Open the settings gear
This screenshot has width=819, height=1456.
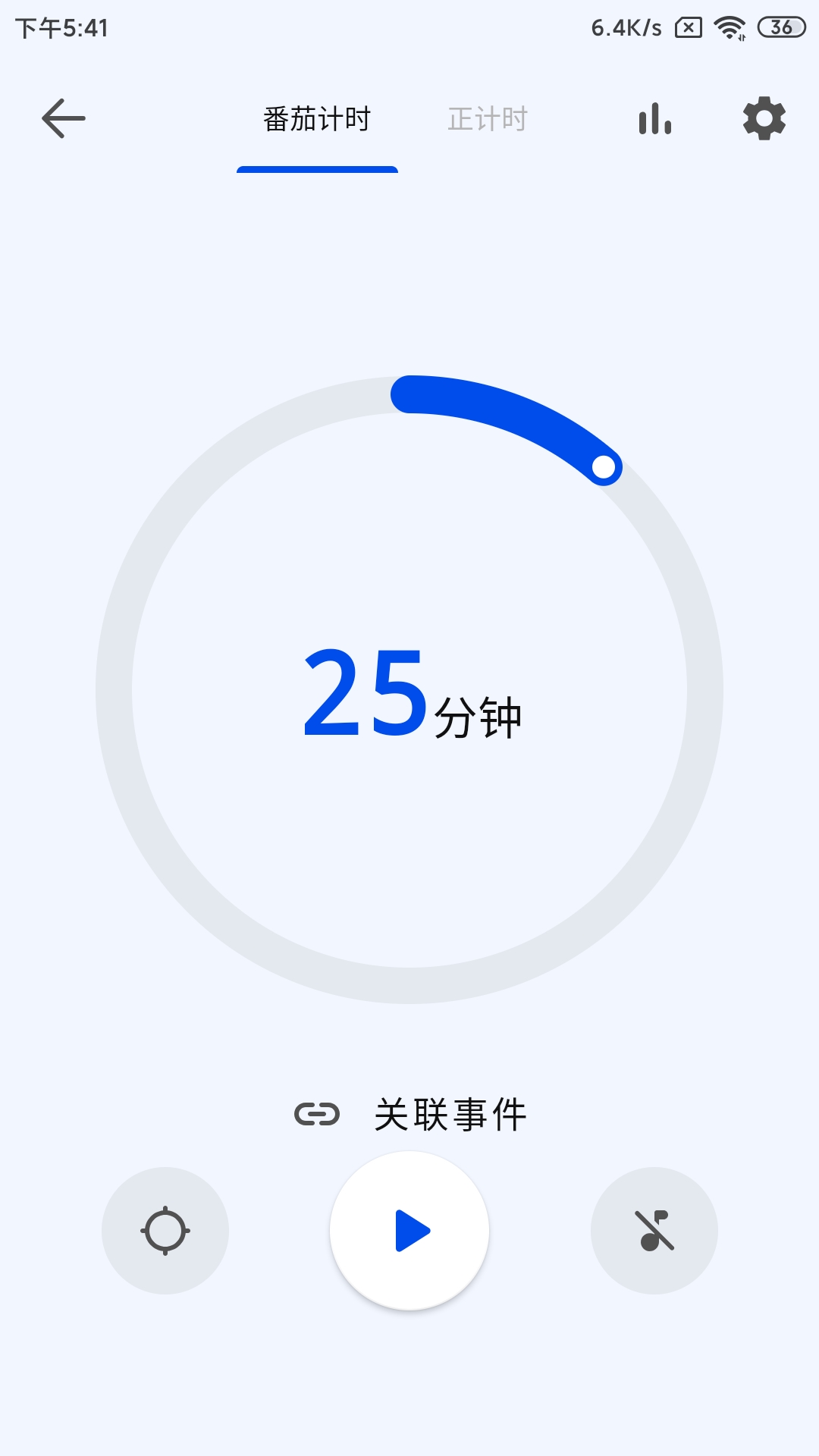(x=764, y=119)
